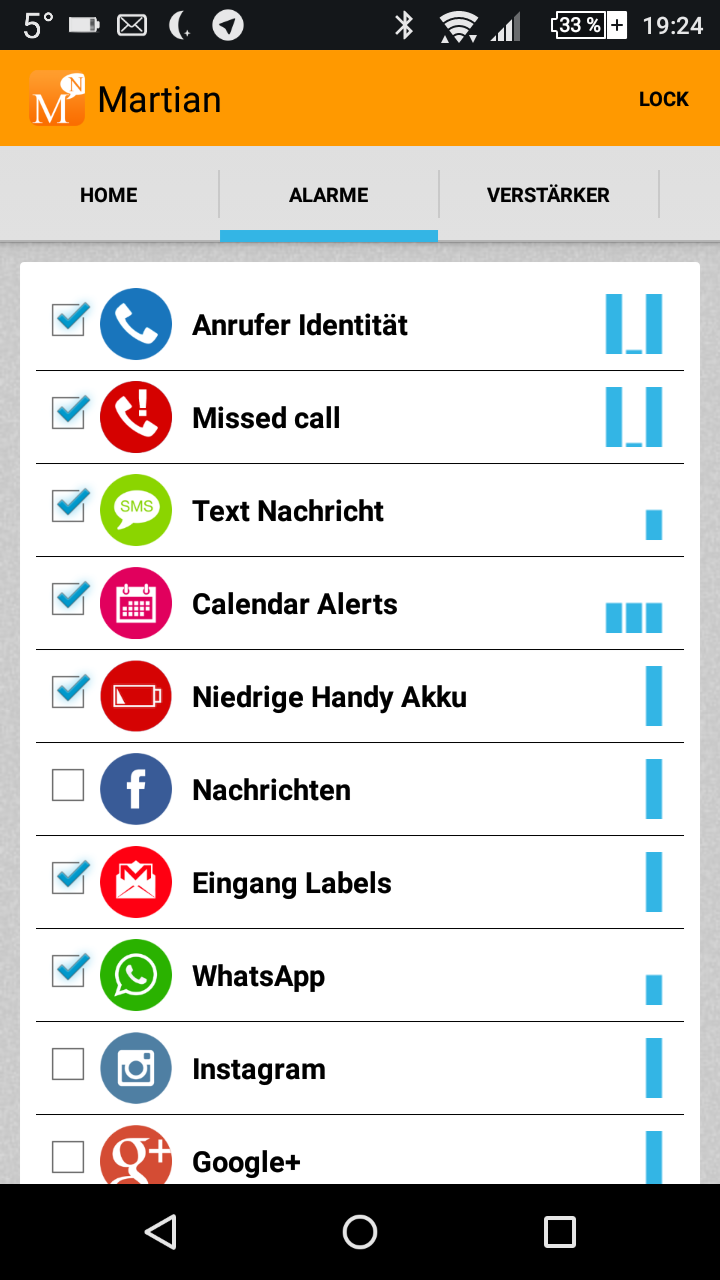The image size is (720, 1280).
Task: Open recent apps from navigation bar
Action: [x=559, y=1232]
